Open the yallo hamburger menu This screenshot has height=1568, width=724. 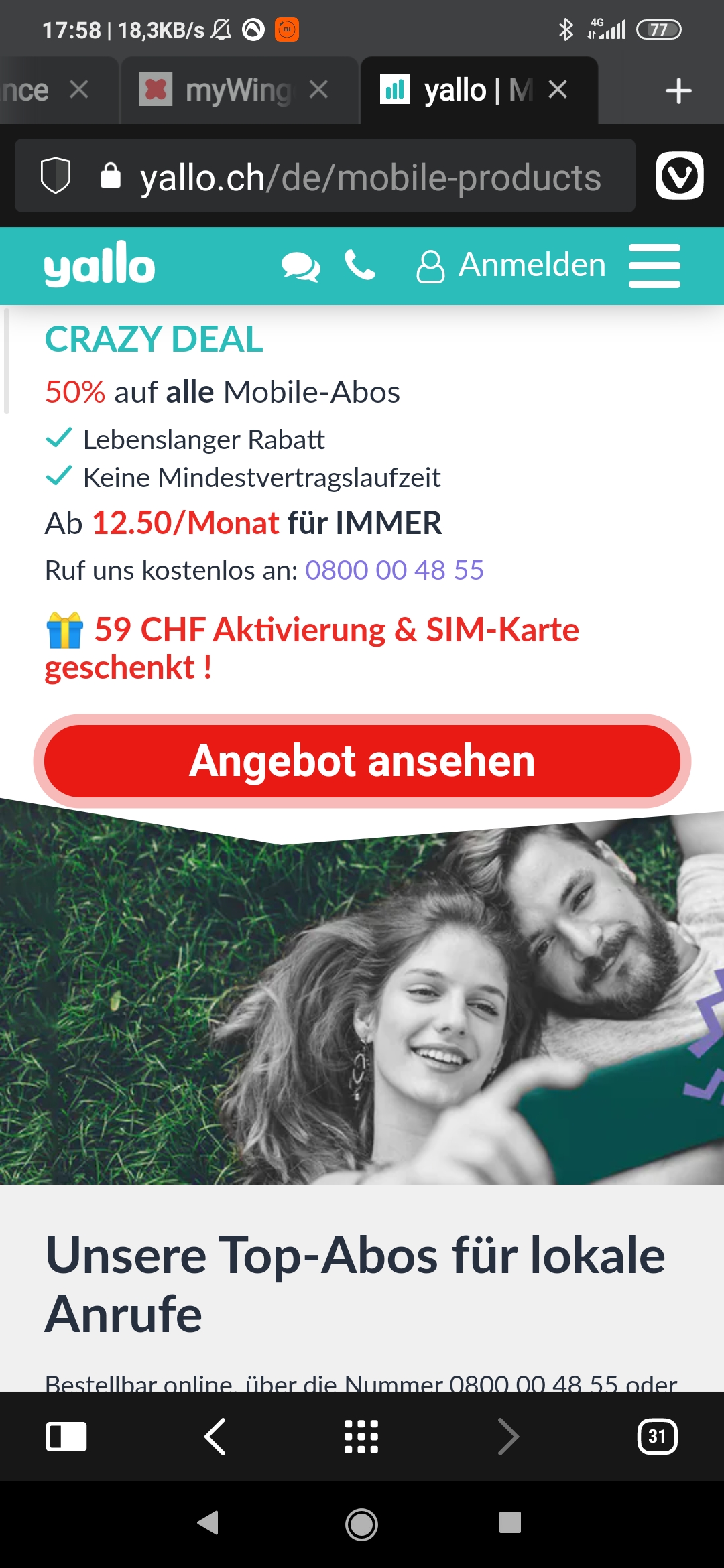[x=654, y=266]
